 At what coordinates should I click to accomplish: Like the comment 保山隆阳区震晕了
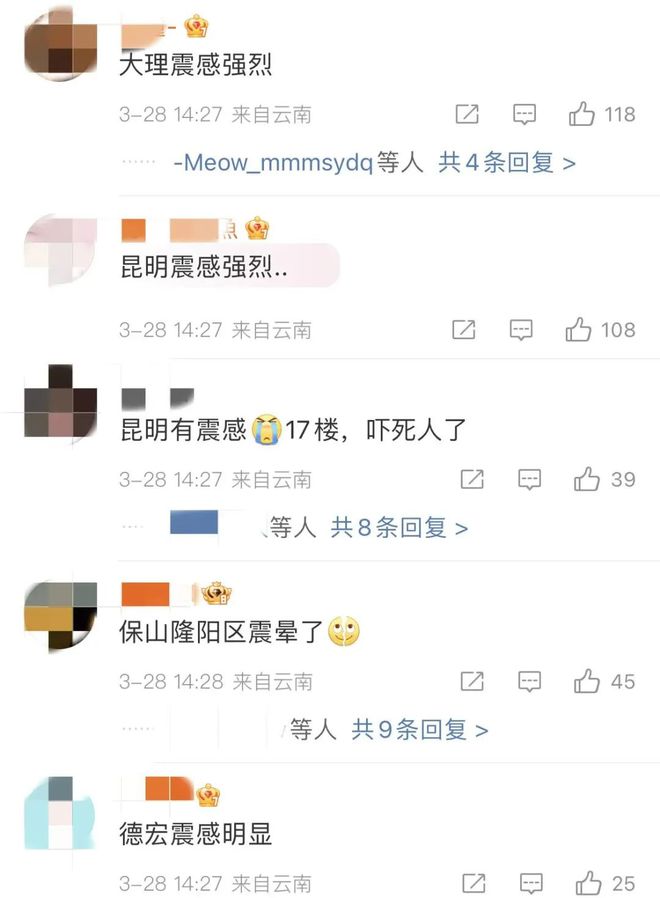tap(587, 682)
